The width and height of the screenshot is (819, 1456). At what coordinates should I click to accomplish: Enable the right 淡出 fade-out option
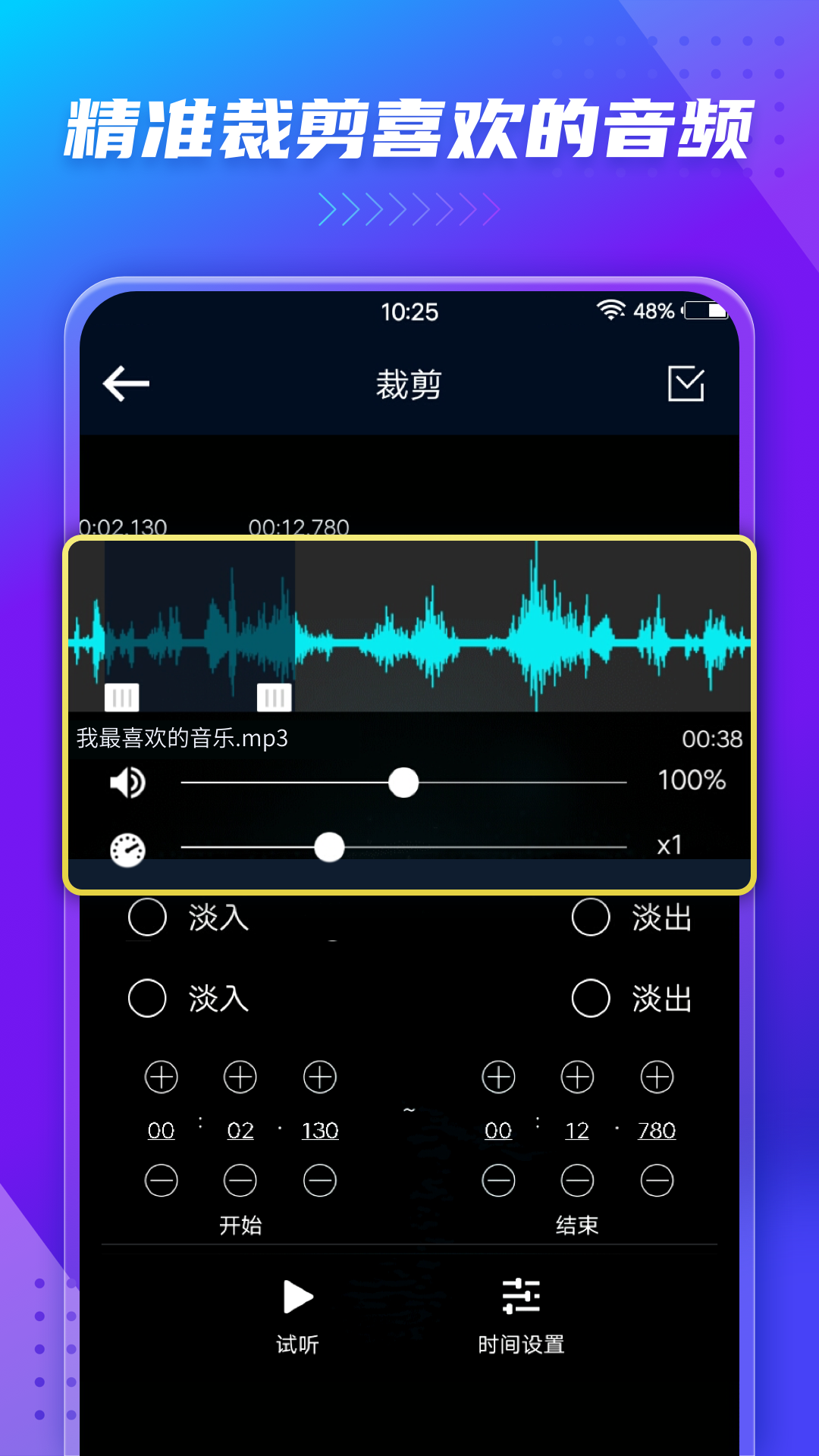591,917
